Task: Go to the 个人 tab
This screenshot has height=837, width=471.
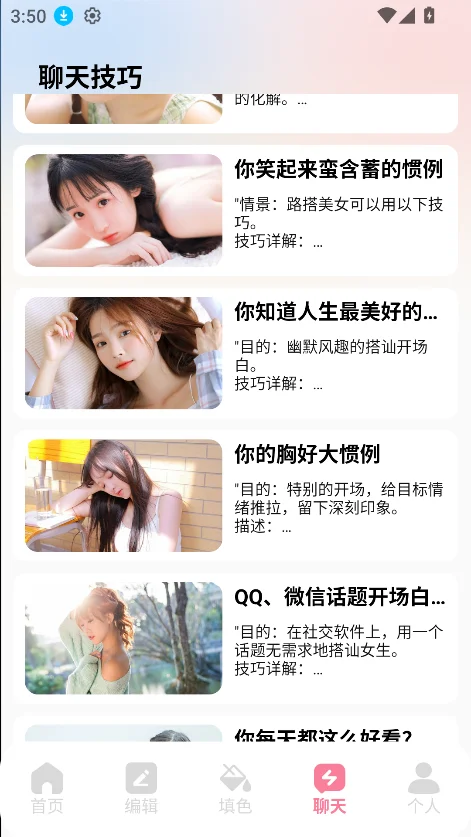Action: click(x=423, y=788)
